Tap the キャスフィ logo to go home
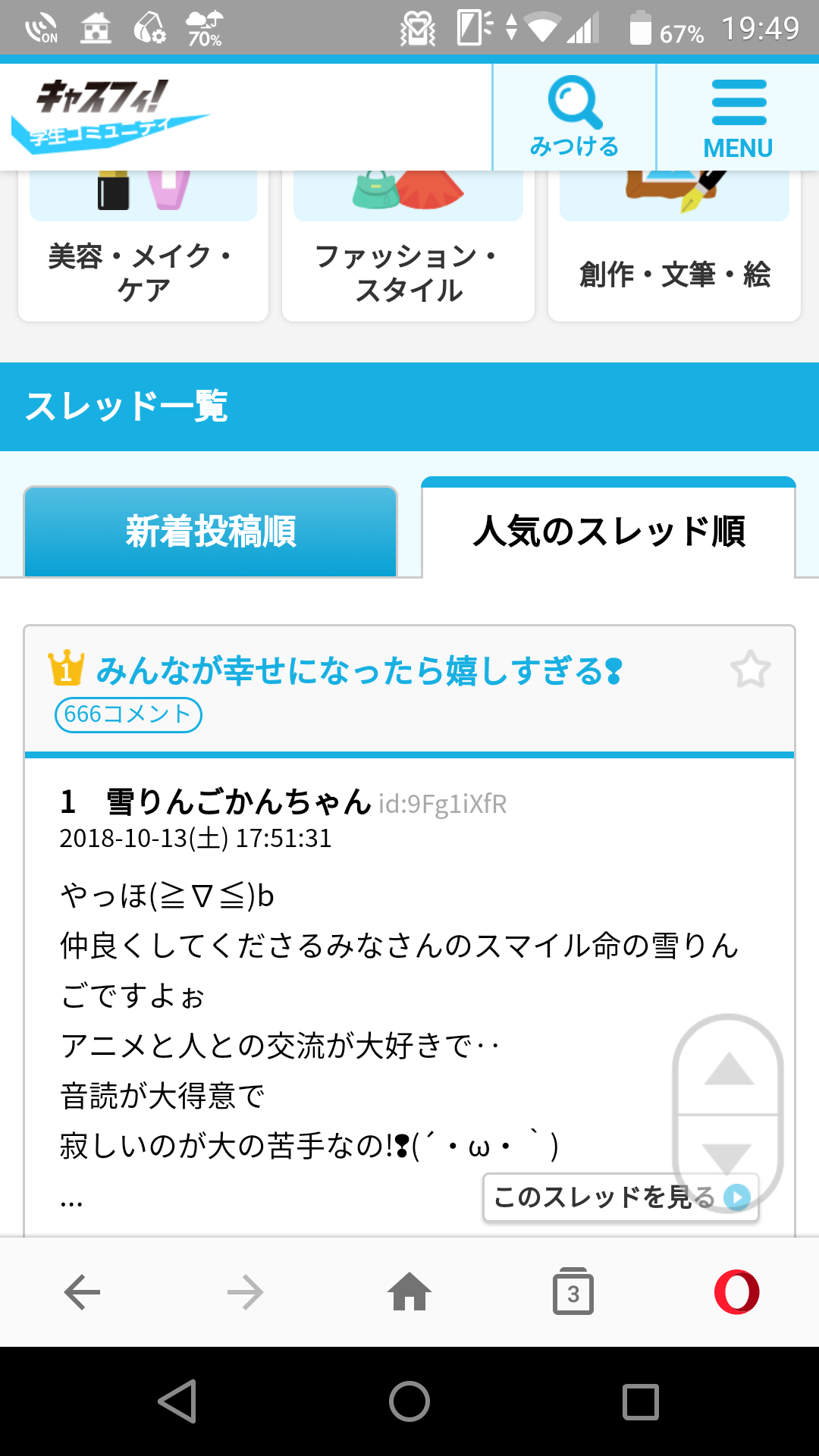The width and height of the screenshot is (819, 1456). click(110, 115)
